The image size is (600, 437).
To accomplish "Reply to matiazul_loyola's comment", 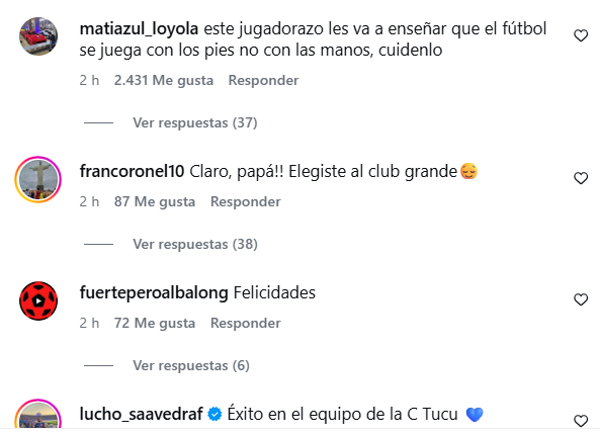I will click(x=263, y=81).
